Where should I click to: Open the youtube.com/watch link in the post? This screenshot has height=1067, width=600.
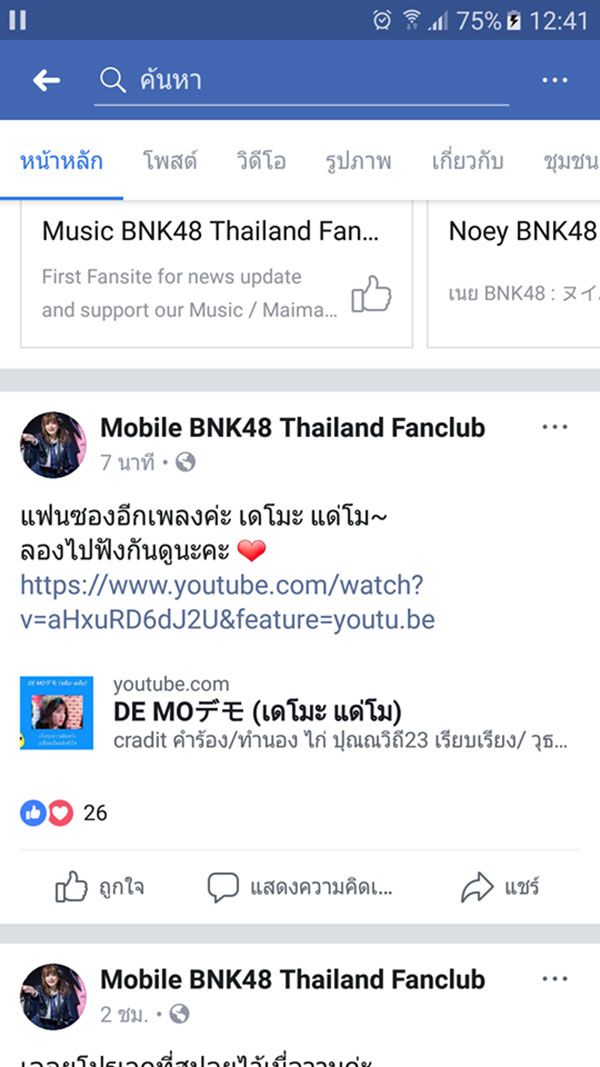(226, 602)
